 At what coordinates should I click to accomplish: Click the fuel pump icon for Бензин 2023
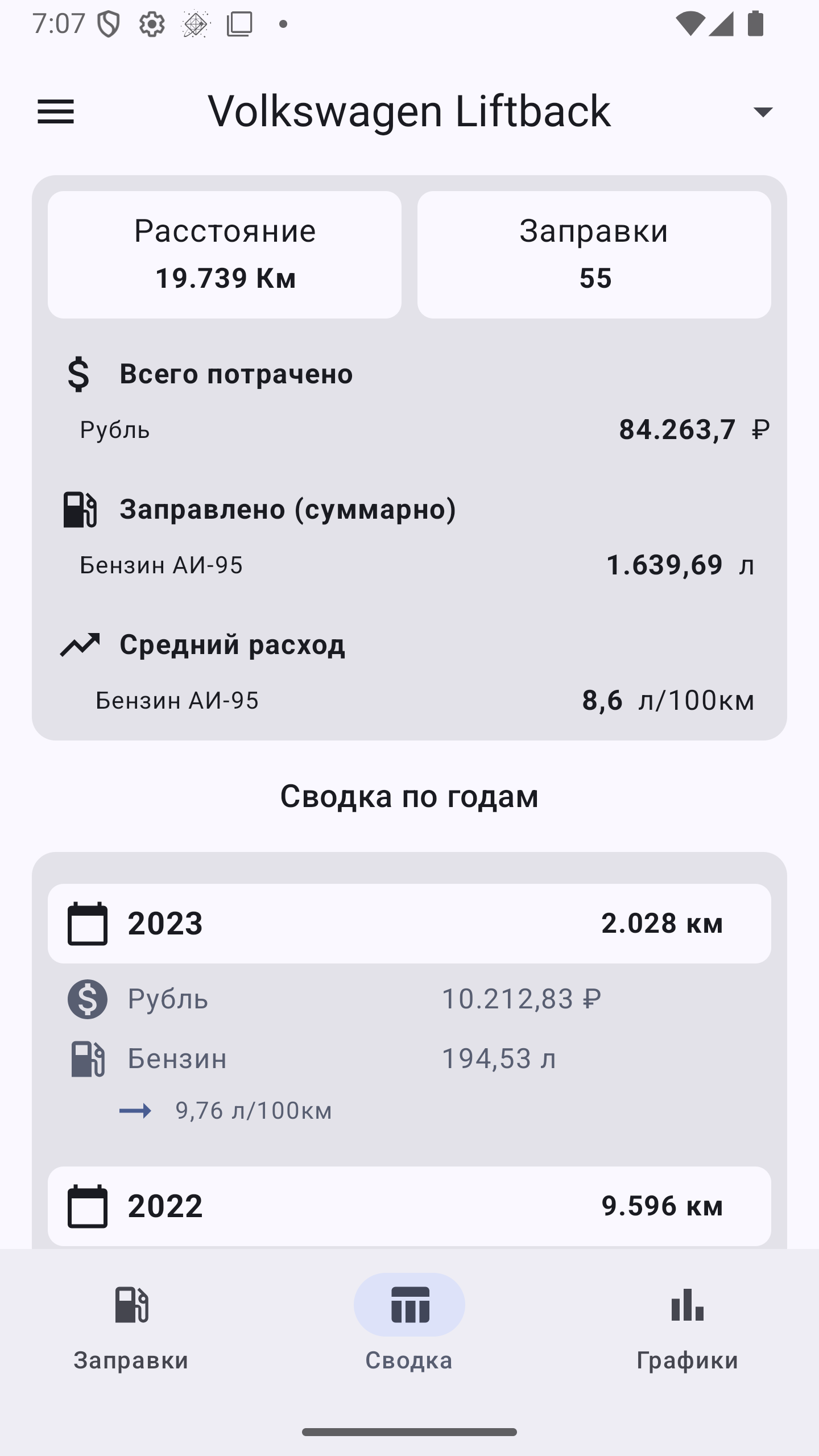[86, 1058]
